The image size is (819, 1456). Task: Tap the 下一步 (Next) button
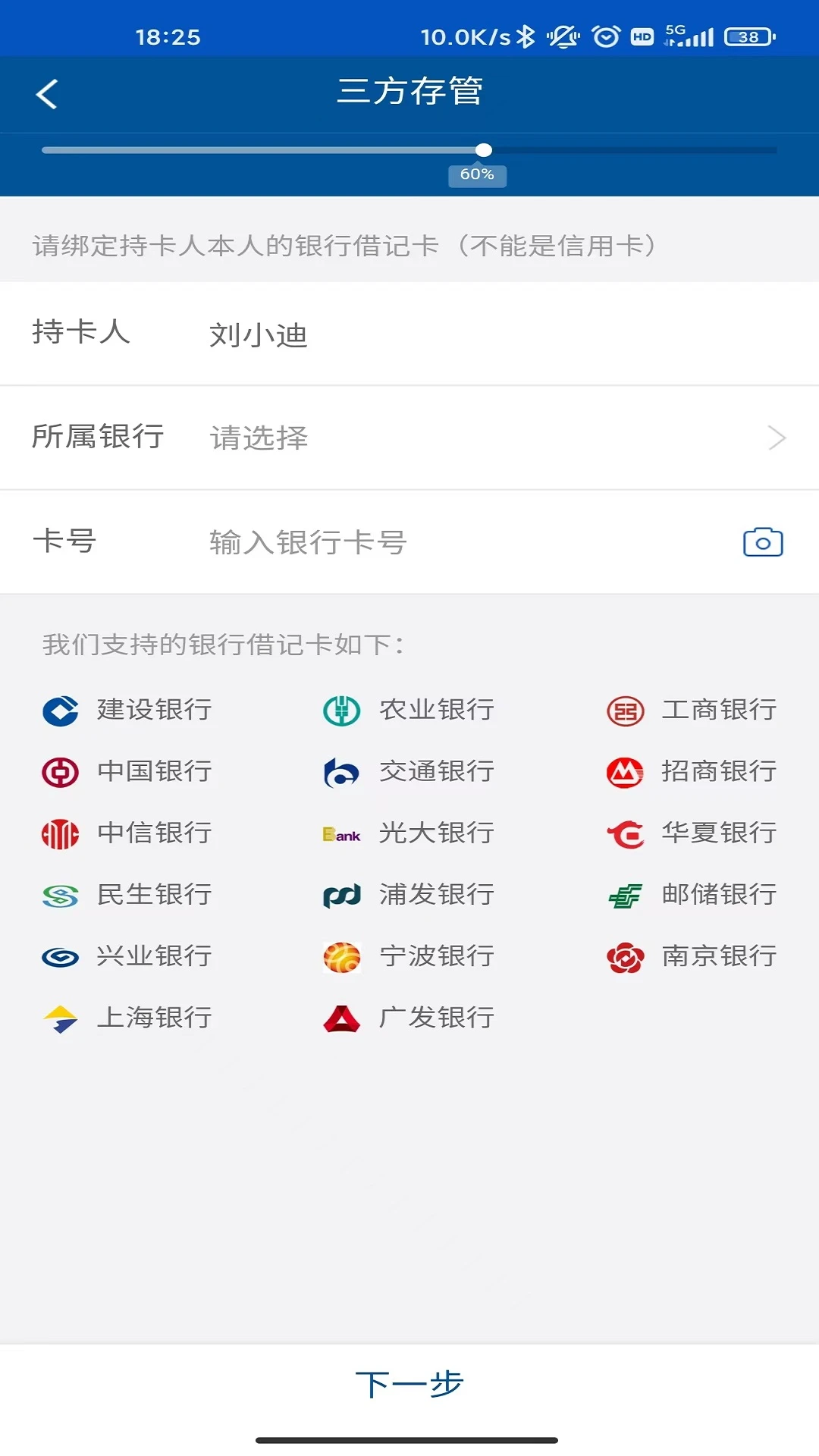(x=409, y=1382)
